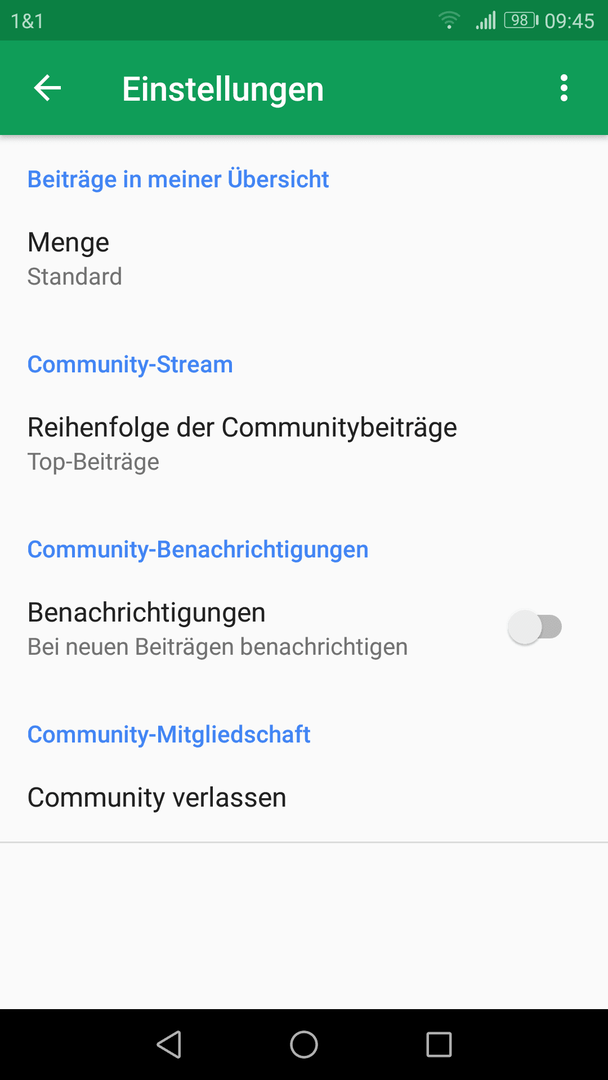Open the three-dot overflow menu

point(564,88)
